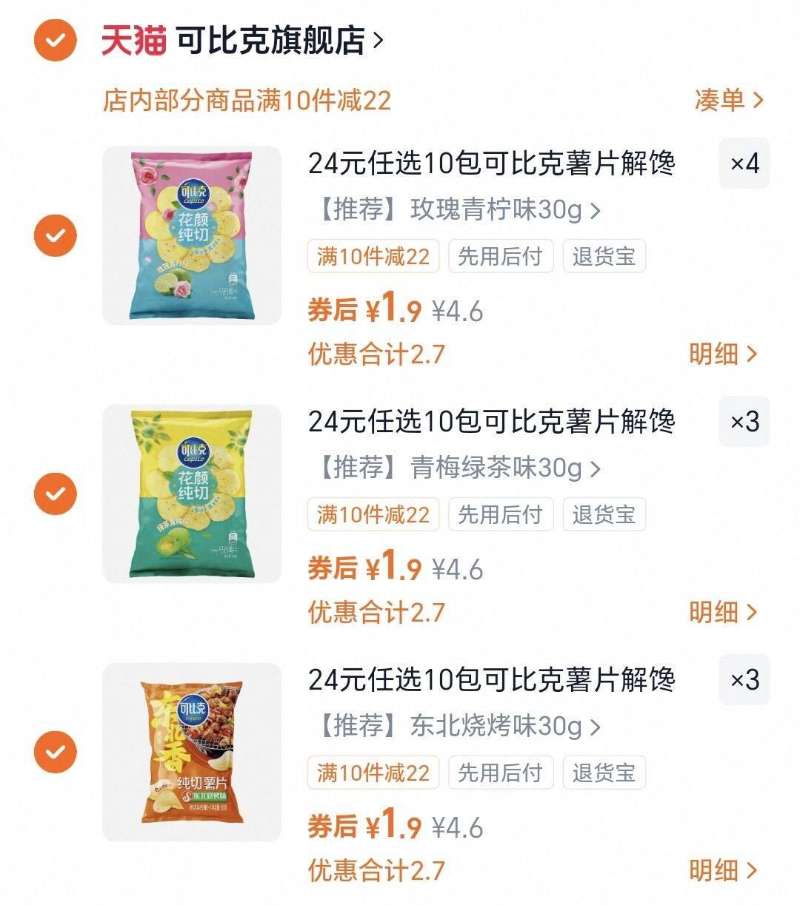The width and height of the screenshot is (800, 905).
Task: Show 明细 breakdown for barbecue flavor chips
Action: coord(722,867)
